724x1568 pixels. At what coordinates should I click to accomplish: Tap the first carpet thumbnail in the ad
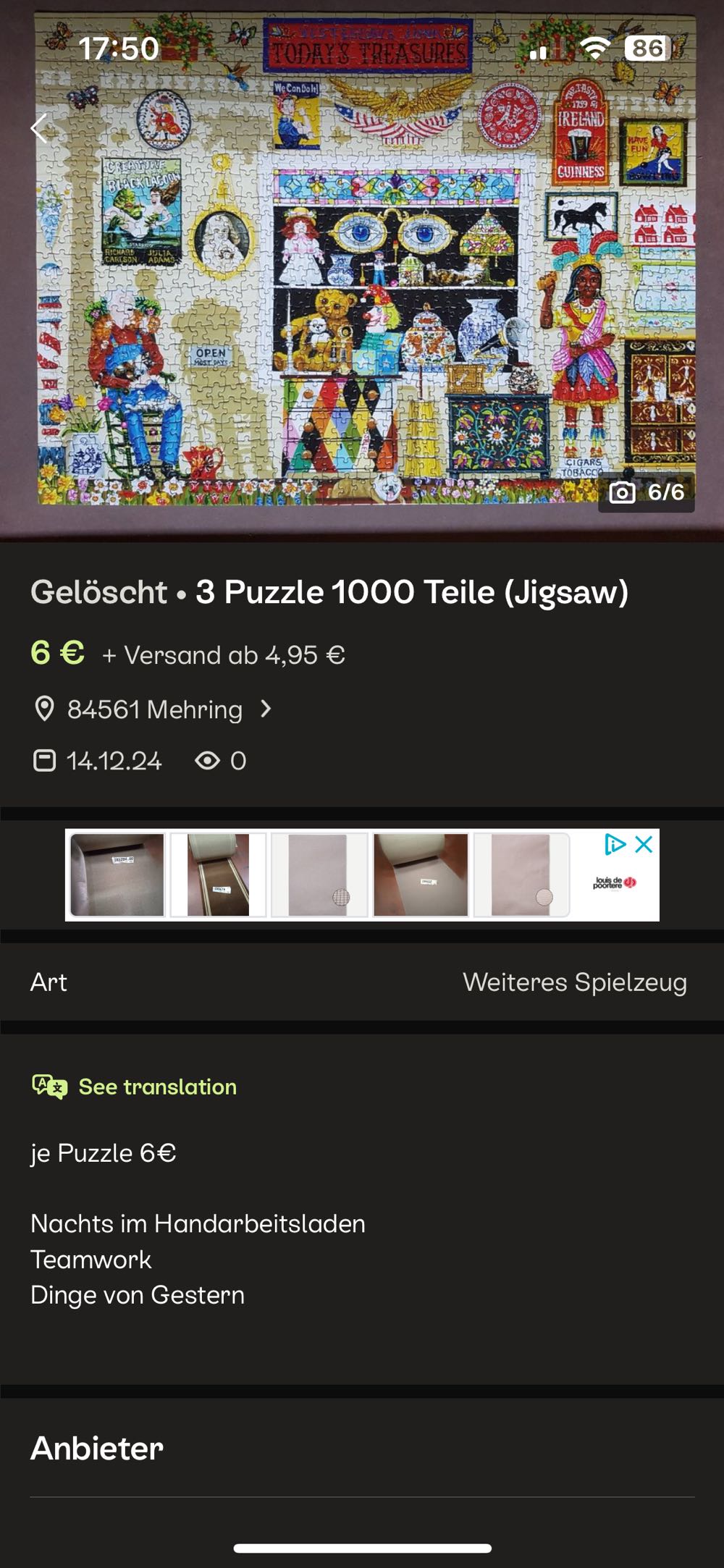[x=117, y=875]
